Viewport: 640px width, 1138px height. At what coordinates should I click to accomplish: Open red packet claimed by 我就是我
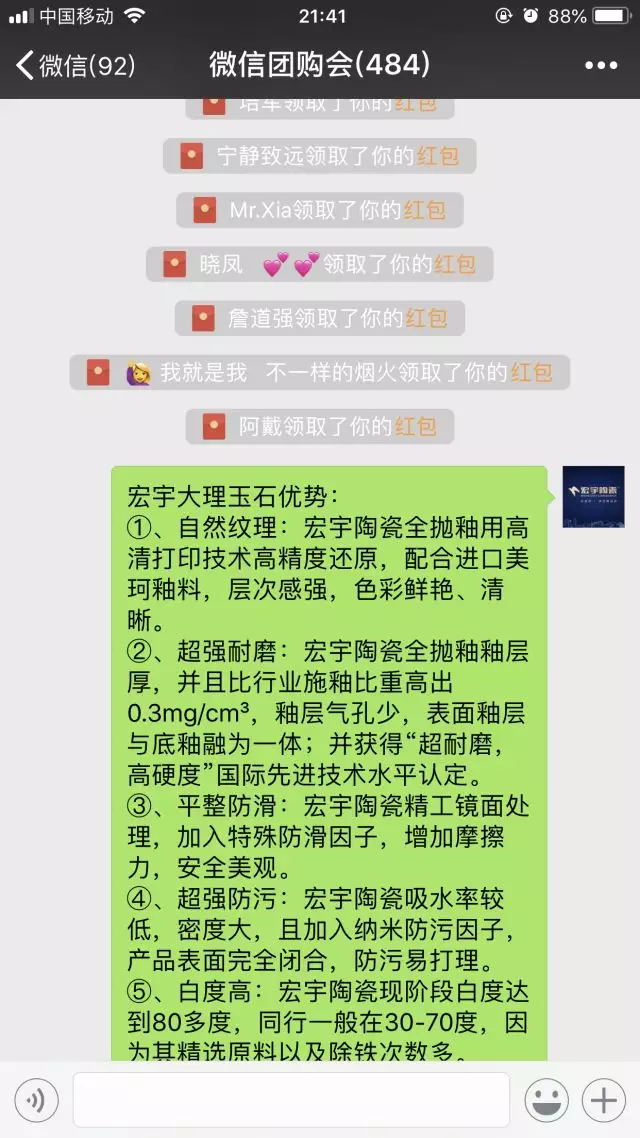[x=531, y=373]
